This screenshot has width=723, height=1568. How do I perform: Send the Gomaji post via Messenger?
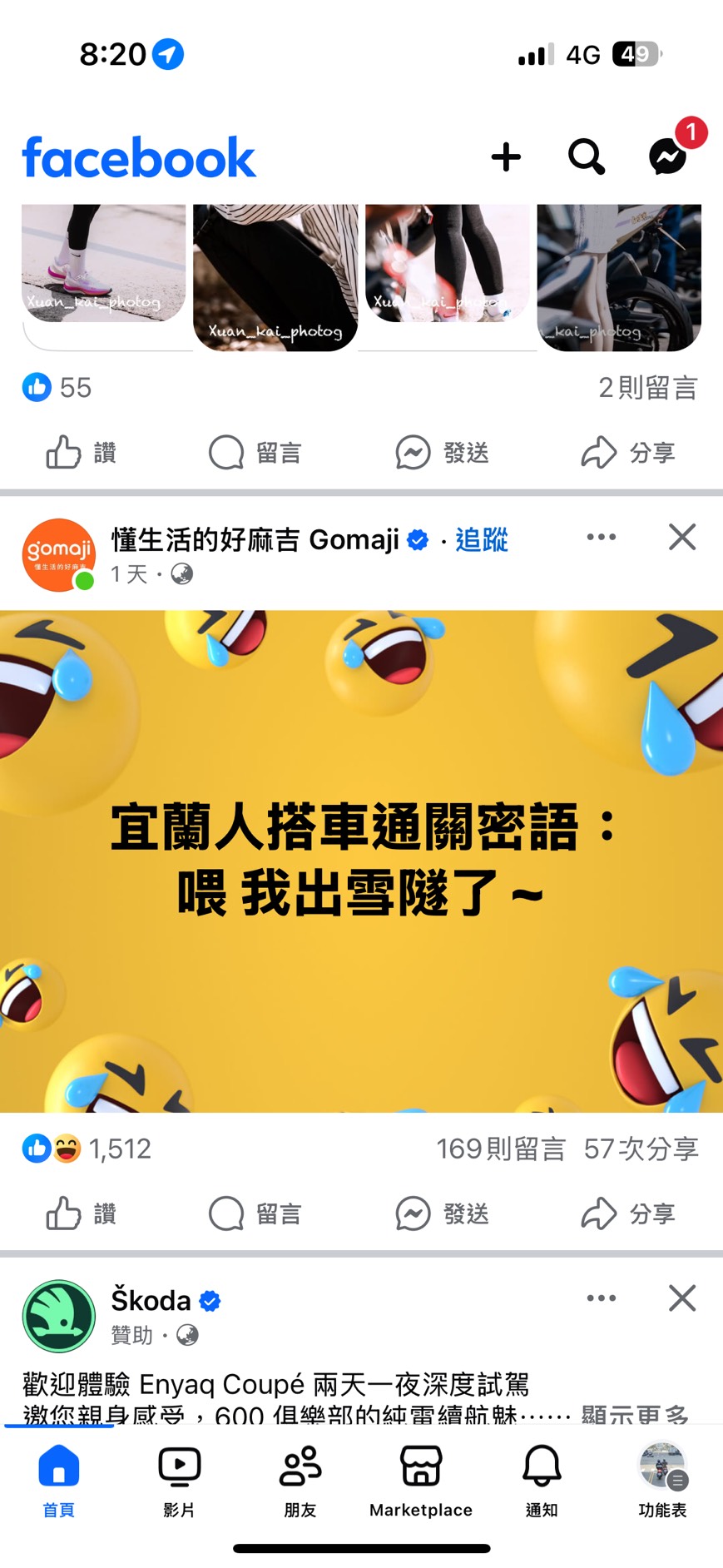442,1214
